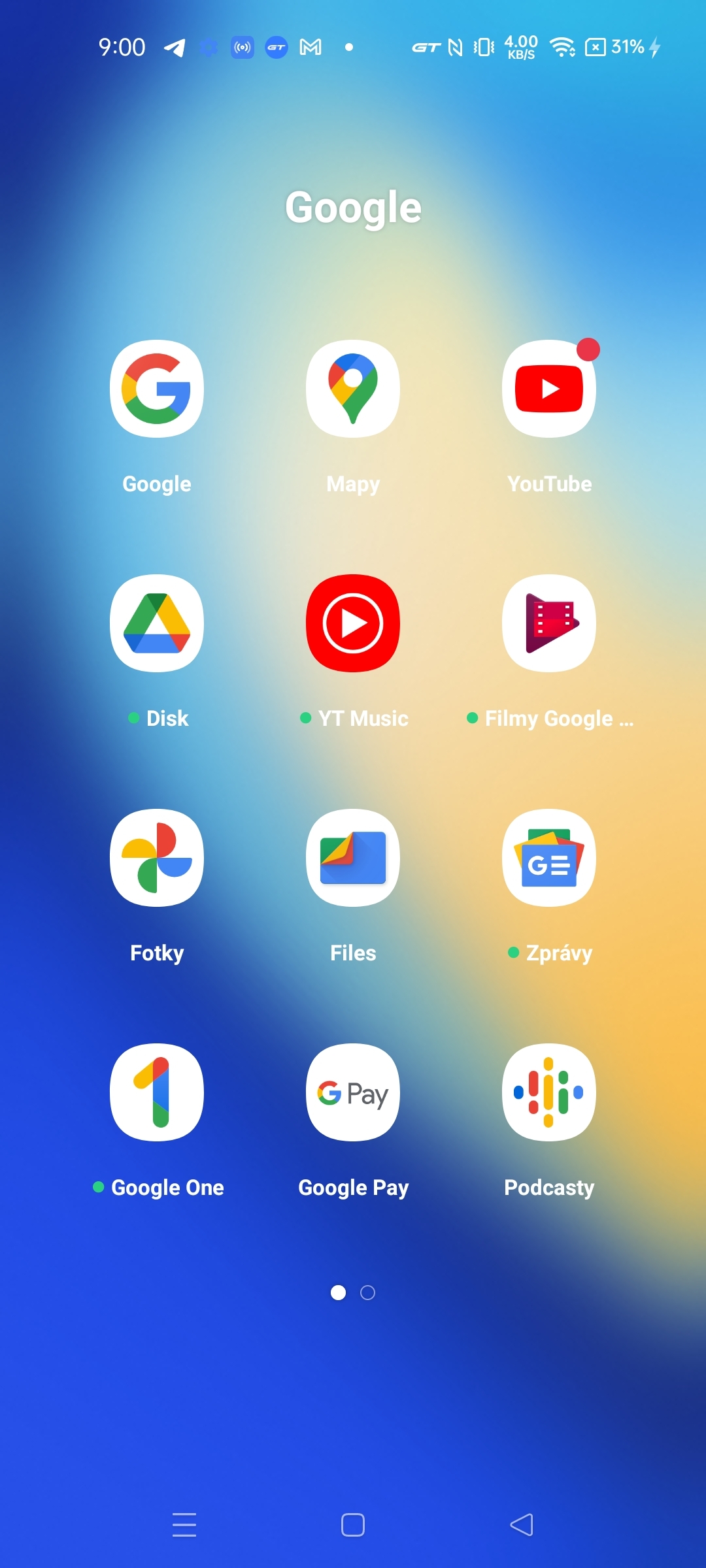Tap the Telegram status bar icon
Image resolution: width=706 pixels, height=1568 pixels.
tap(174, 46)
